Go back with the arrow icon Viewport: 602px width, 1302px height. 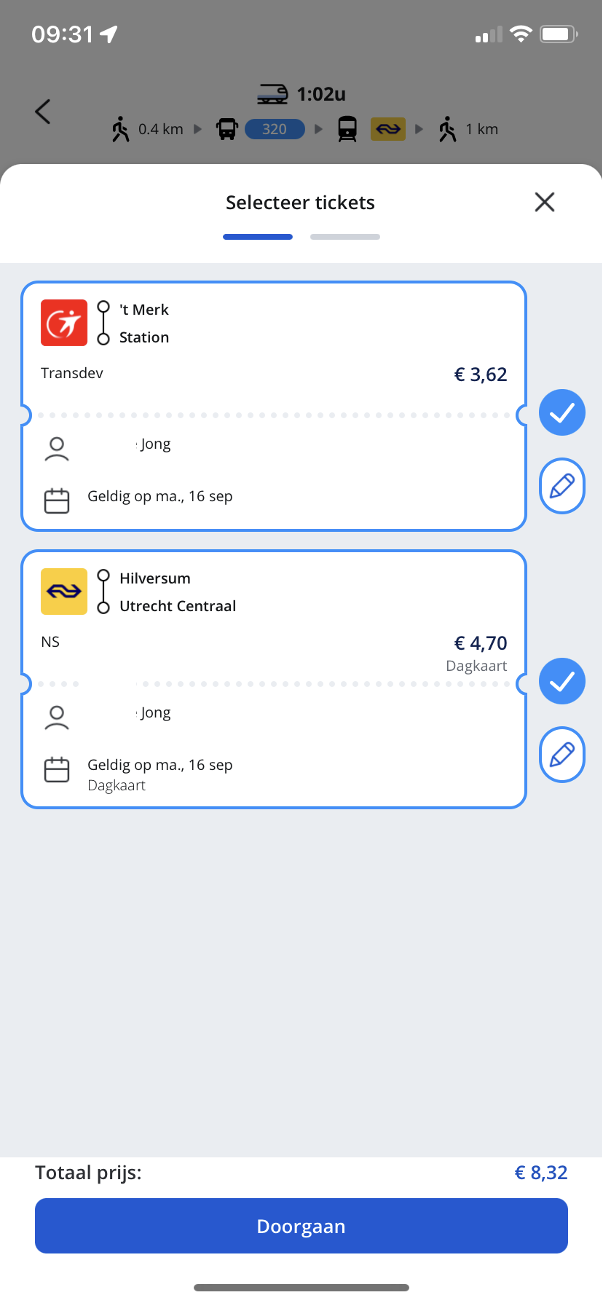click(42, 111)
